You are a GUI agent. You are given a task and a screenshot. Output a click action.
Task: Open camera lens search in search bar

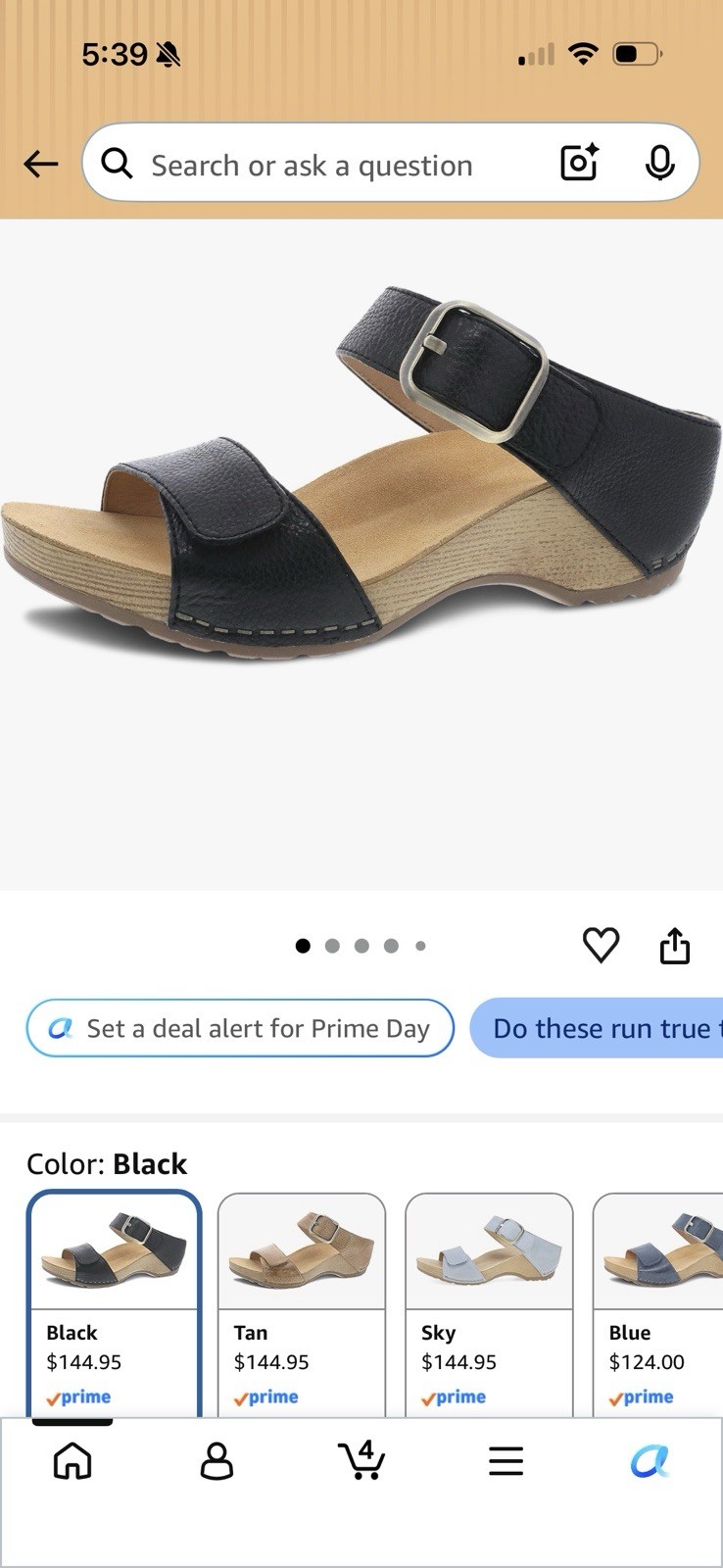[579, 163]
